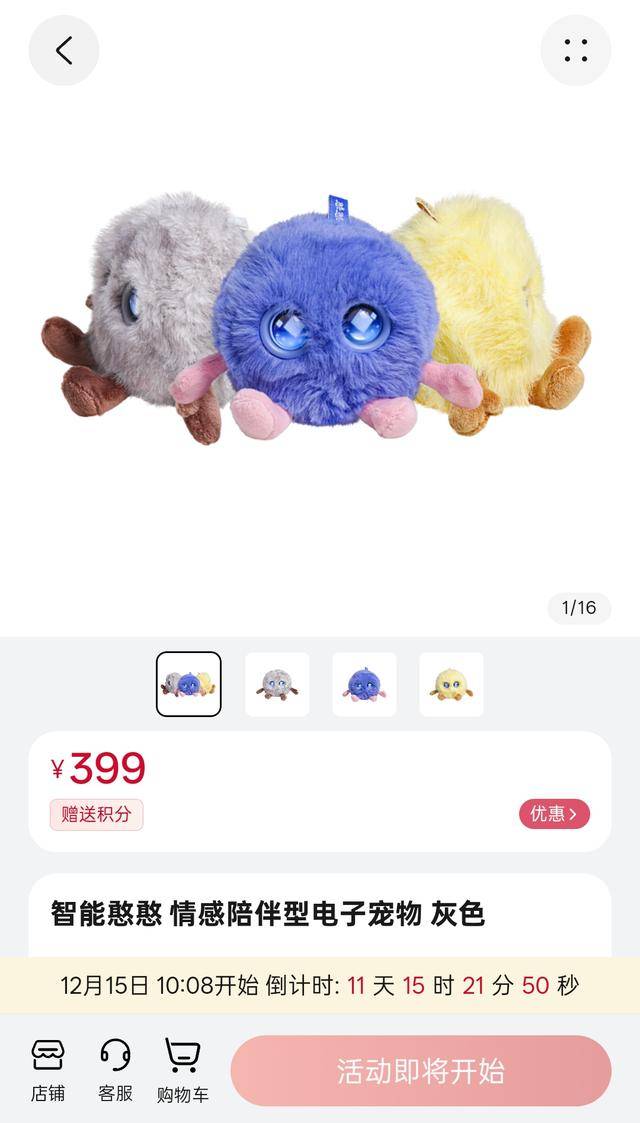The image size is (640, 1123).
Task: View the gray plush toy thumbnail
Action: tap(277, 684)
